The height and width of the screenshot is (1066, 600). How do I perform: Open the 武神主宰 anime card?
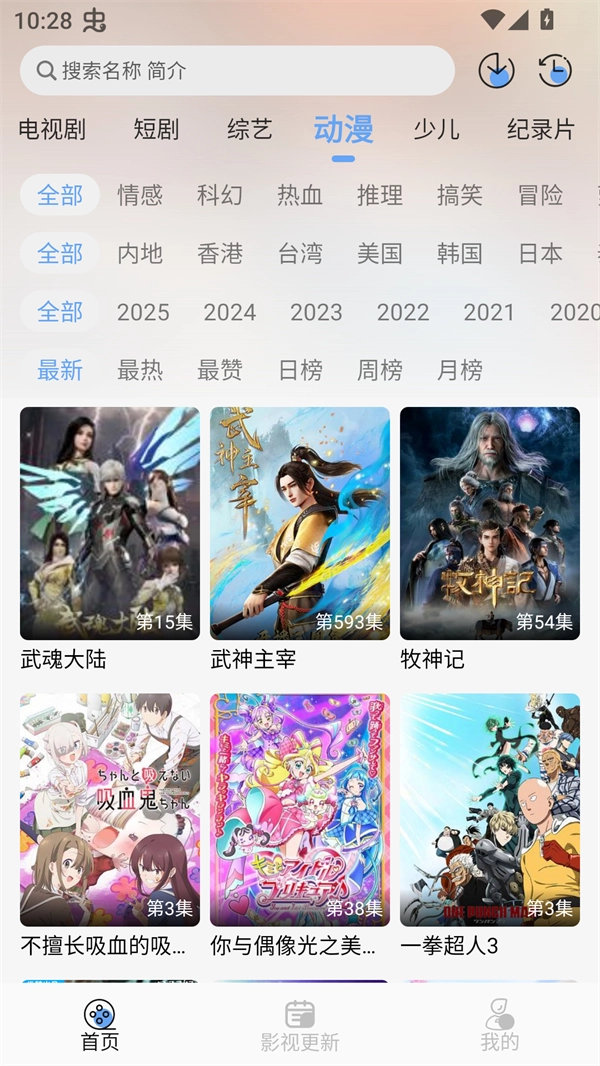(300, 523)
